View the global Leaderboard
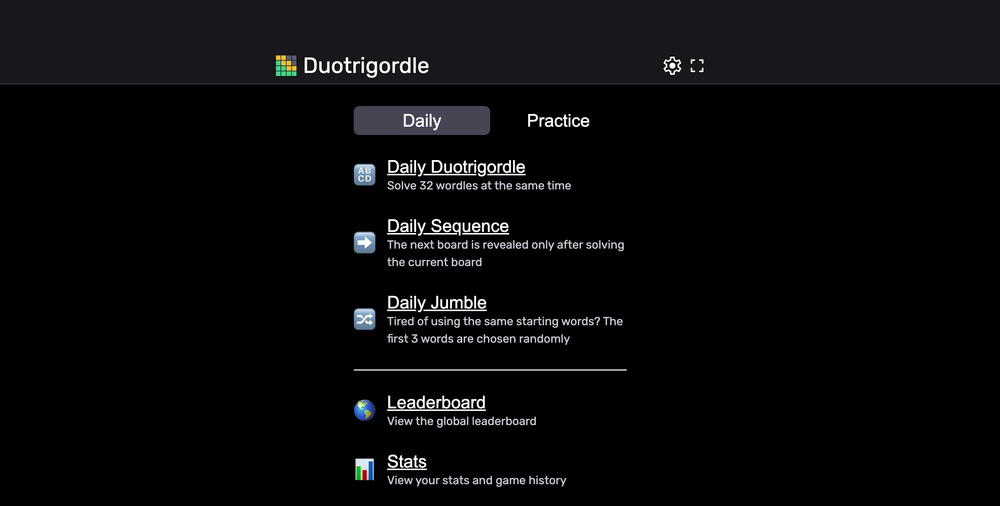The width and height of the screenshot is (1000, 506). [436, 402]
